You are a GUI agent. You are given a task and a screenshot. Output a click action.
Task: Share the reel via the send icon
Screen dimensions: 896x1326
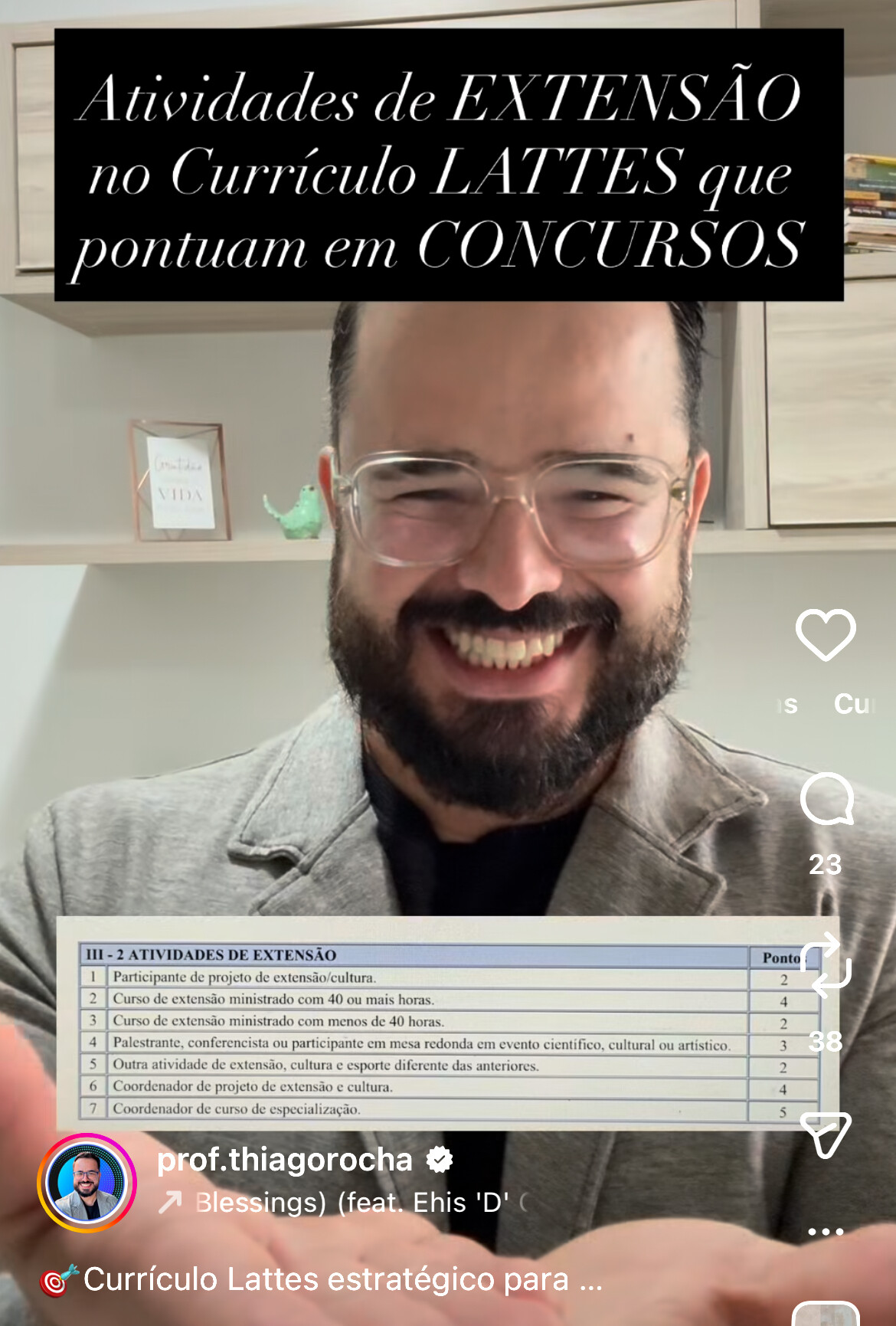[x=826, y=1134]
